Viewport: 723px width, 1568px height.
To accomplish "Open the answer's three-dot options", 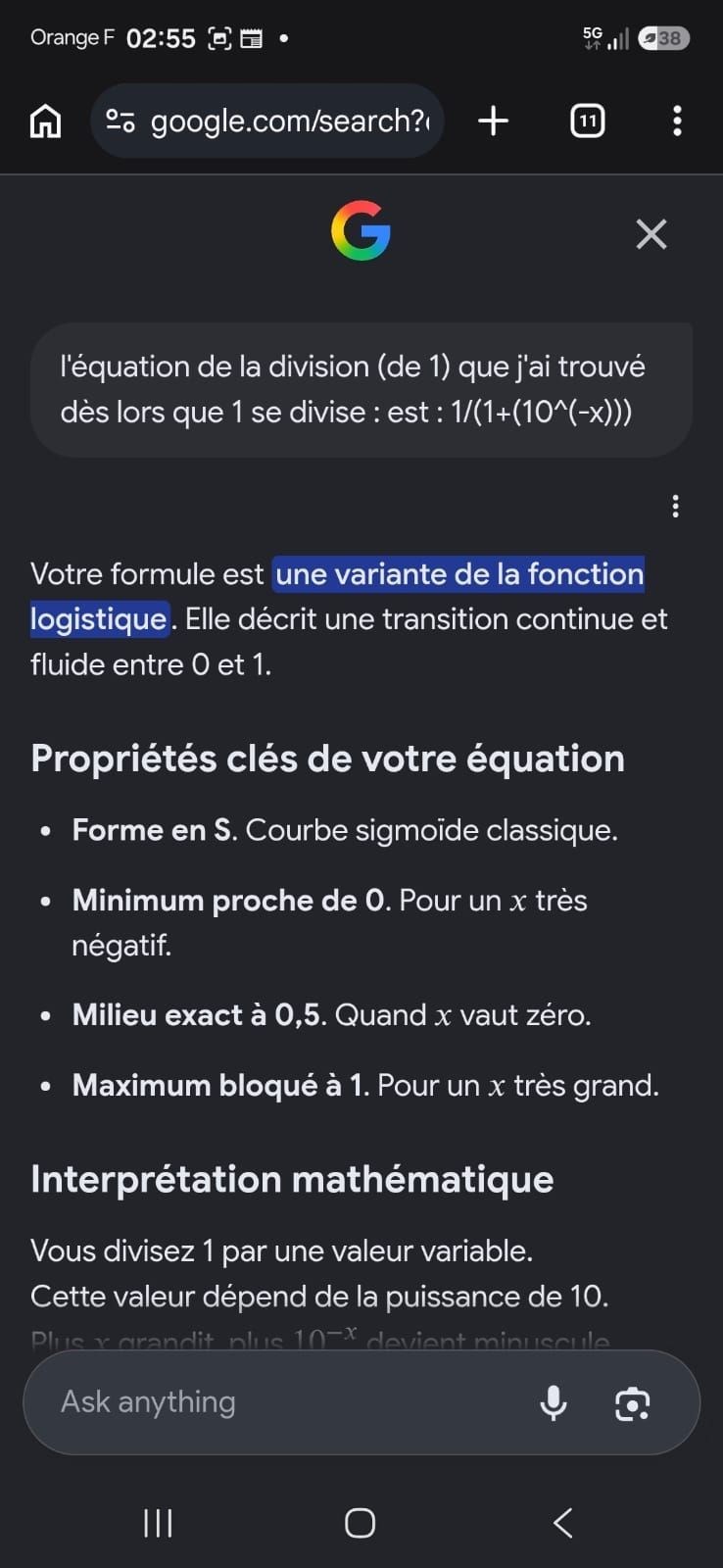I will pos(675,507).
